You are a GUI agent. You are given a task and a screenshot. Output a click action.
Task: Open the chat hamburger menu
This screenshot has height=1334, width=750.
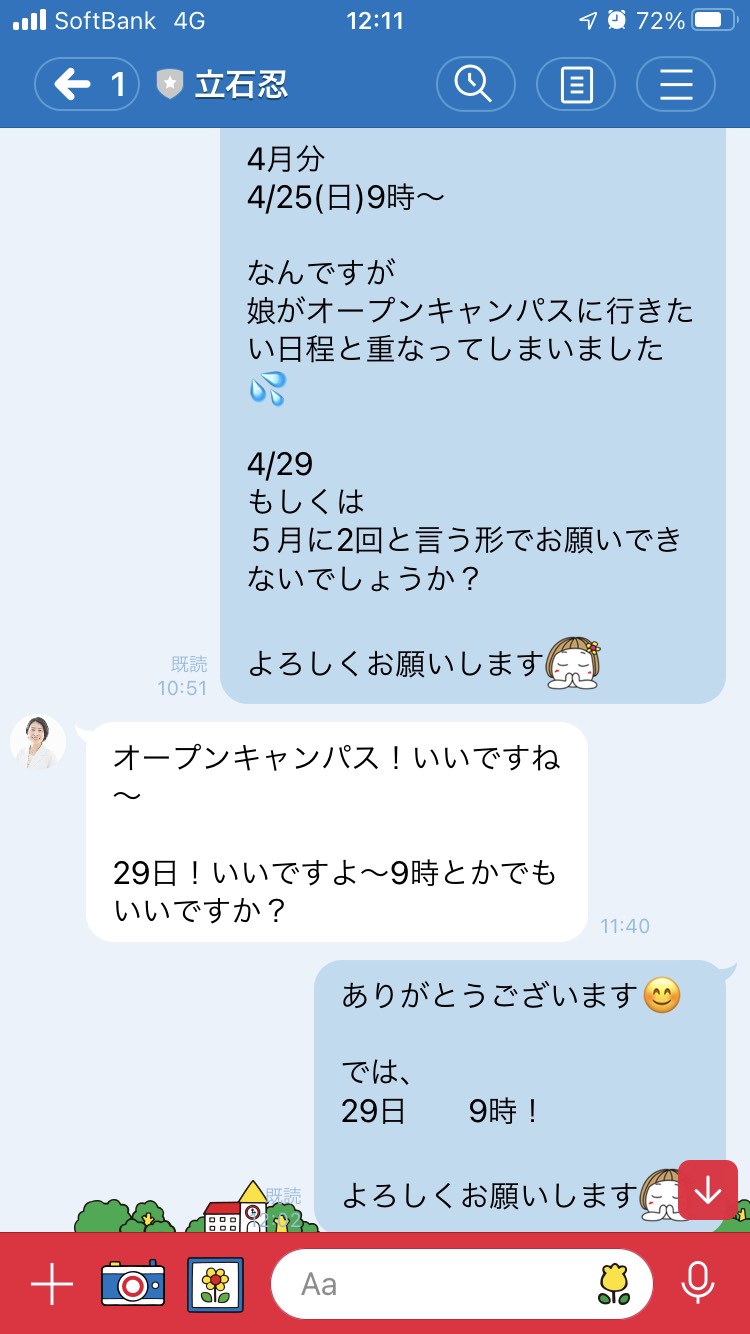(x=676, y=84)
